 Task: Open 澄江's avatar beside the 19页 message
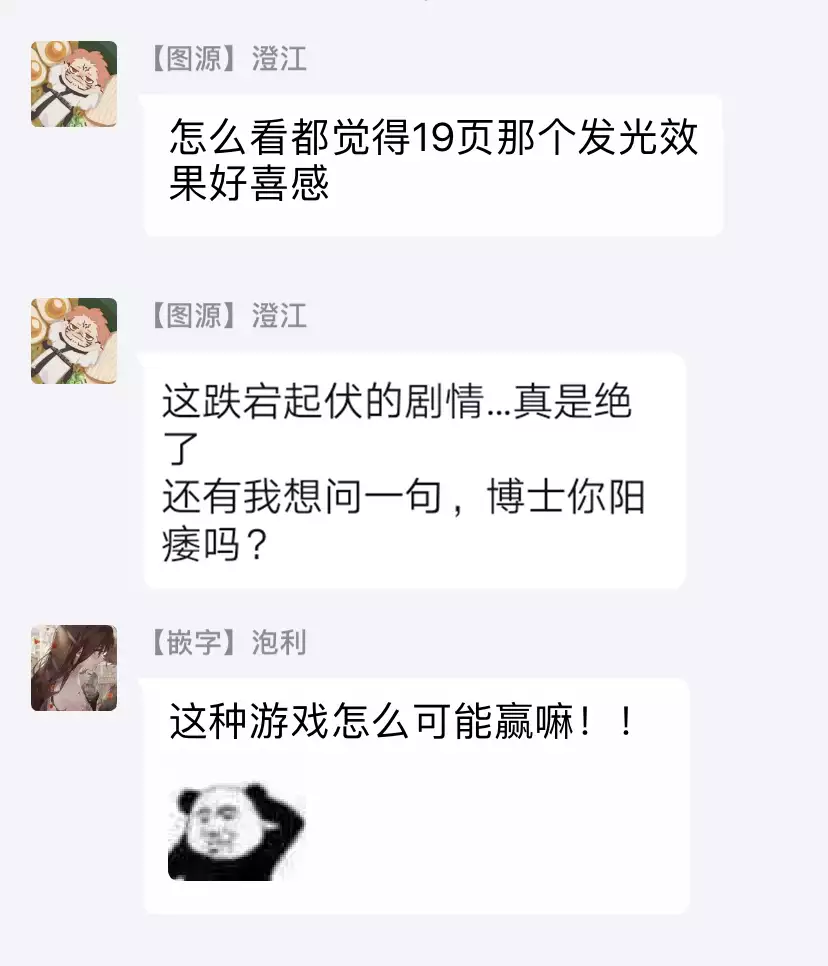(74, 84)
